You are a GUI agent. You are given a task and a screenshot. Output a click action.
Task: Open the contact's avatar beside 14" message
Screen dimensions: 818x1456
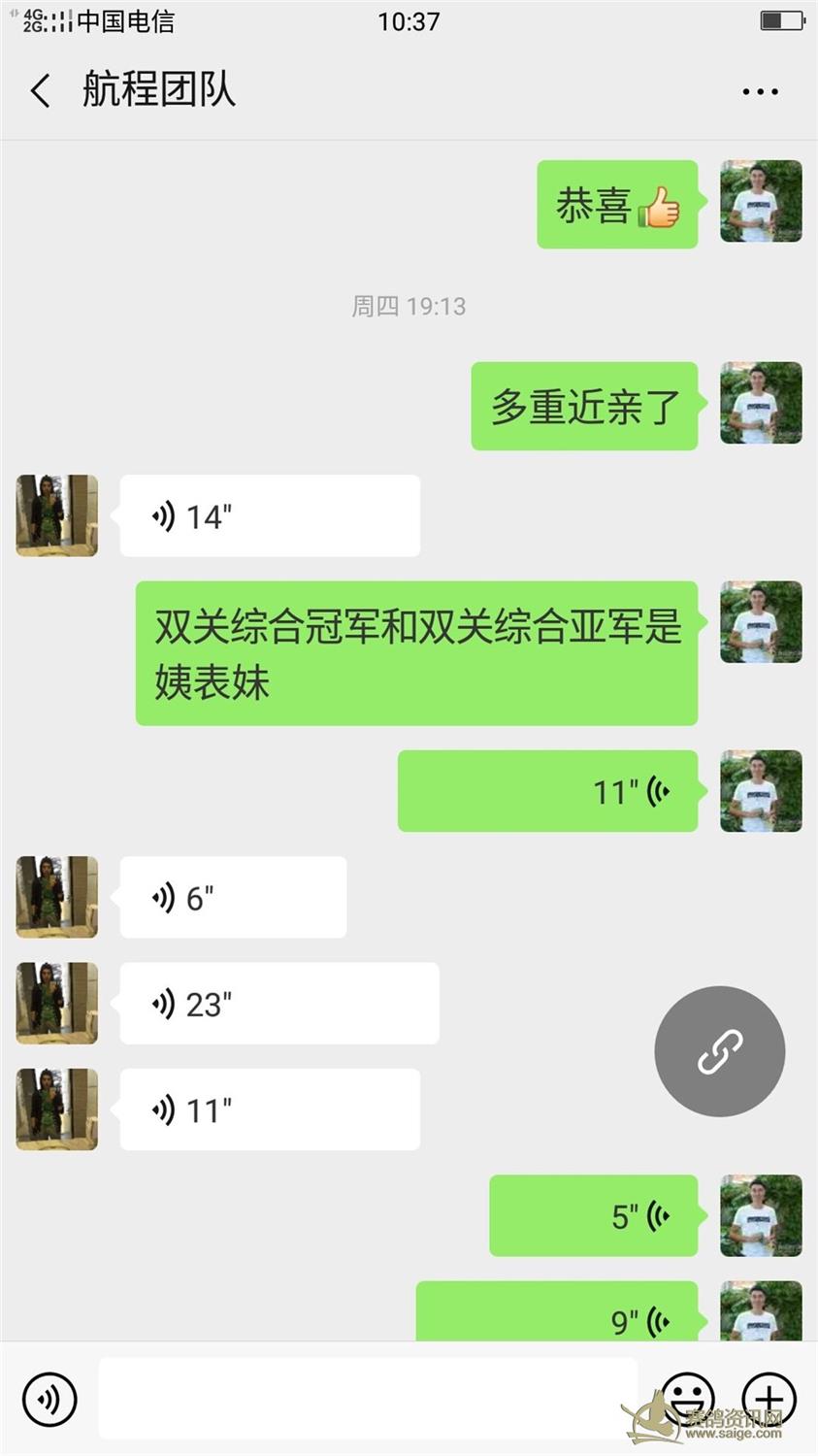coord(57,515)
